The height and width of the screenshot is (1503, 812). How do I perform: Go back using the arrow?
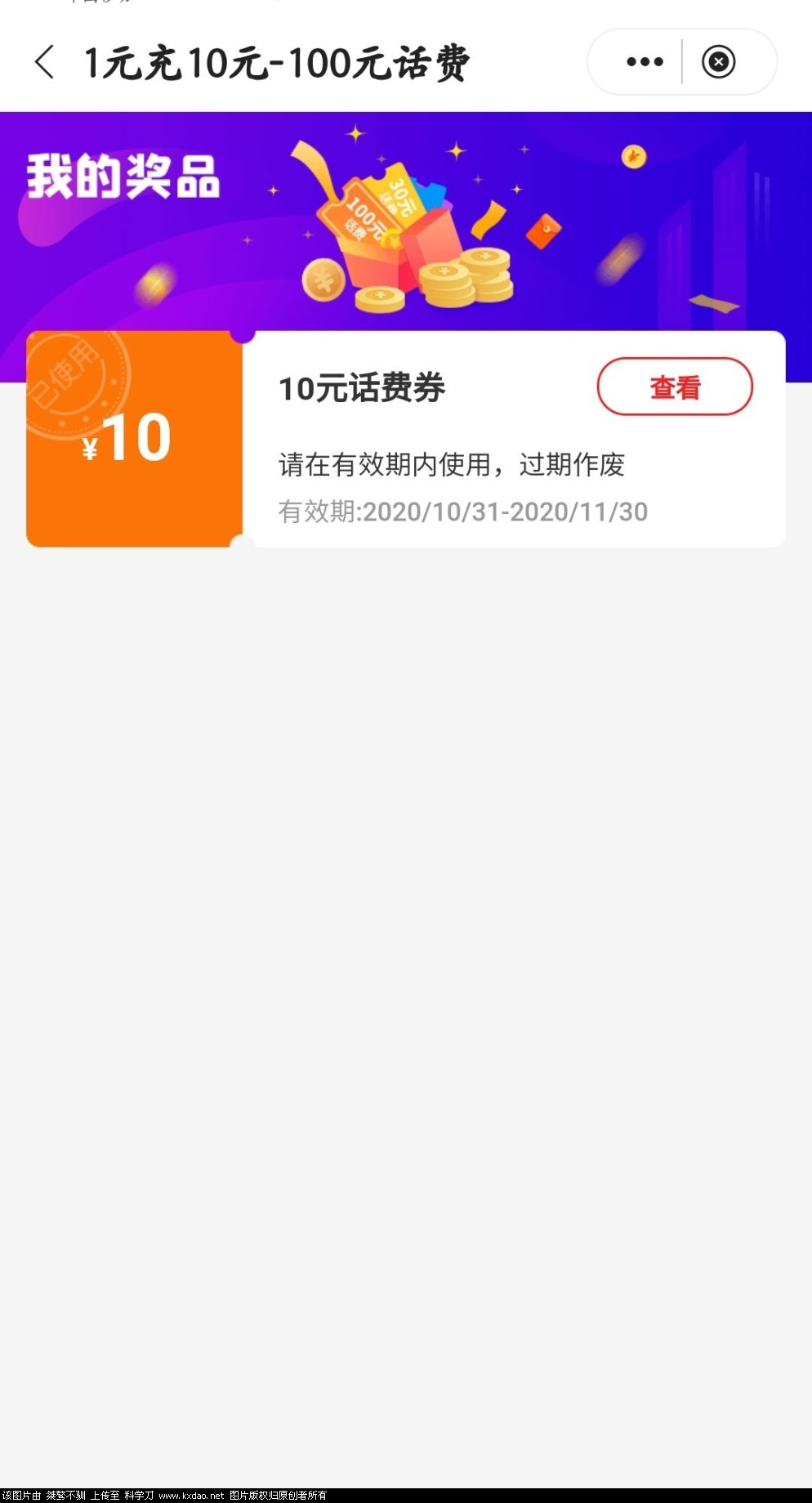[45, 62]
